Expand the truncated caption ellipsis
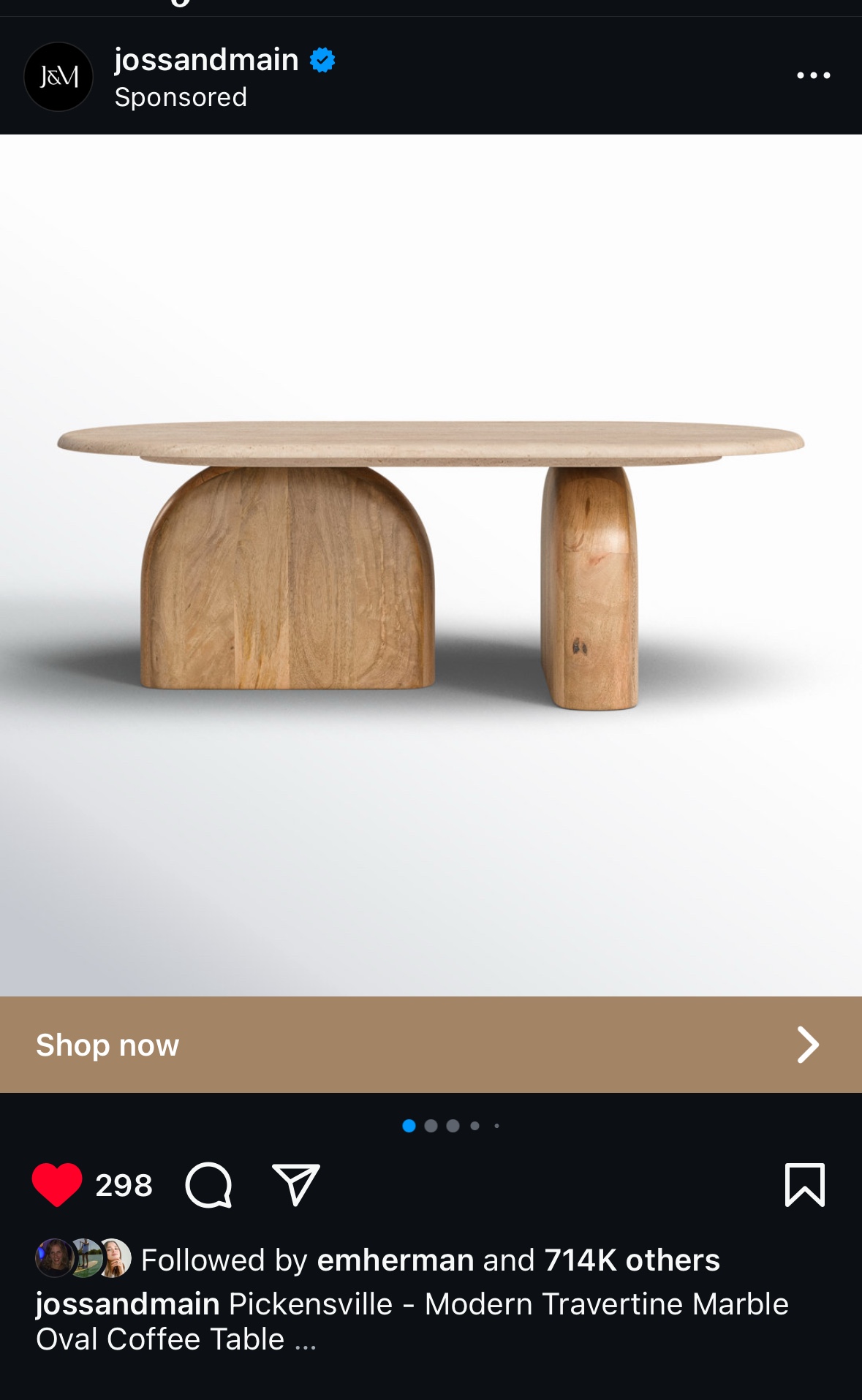This screenshot has width=862, height=1400. coord(305,1341)
